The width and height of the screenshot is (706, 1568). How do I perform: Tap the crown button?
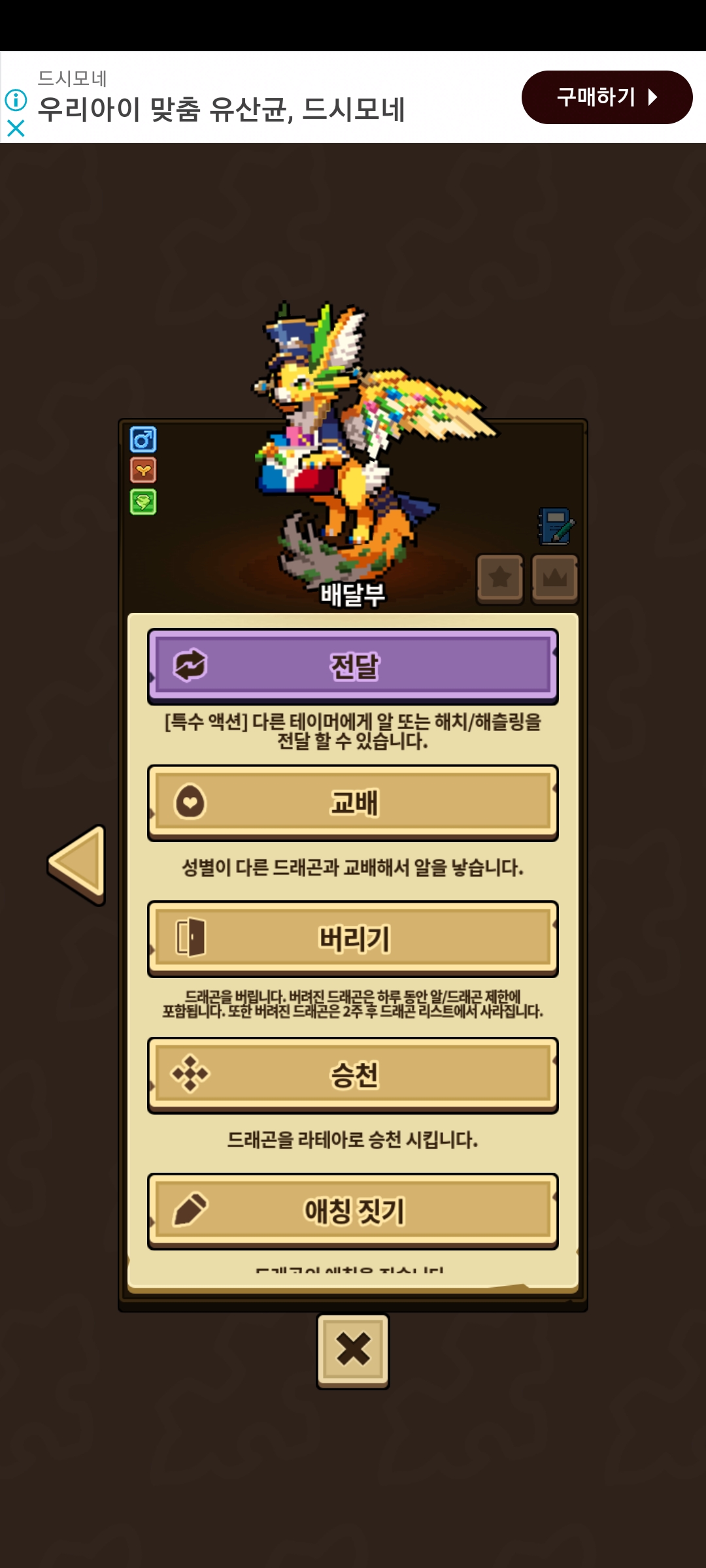click(555, 578)
